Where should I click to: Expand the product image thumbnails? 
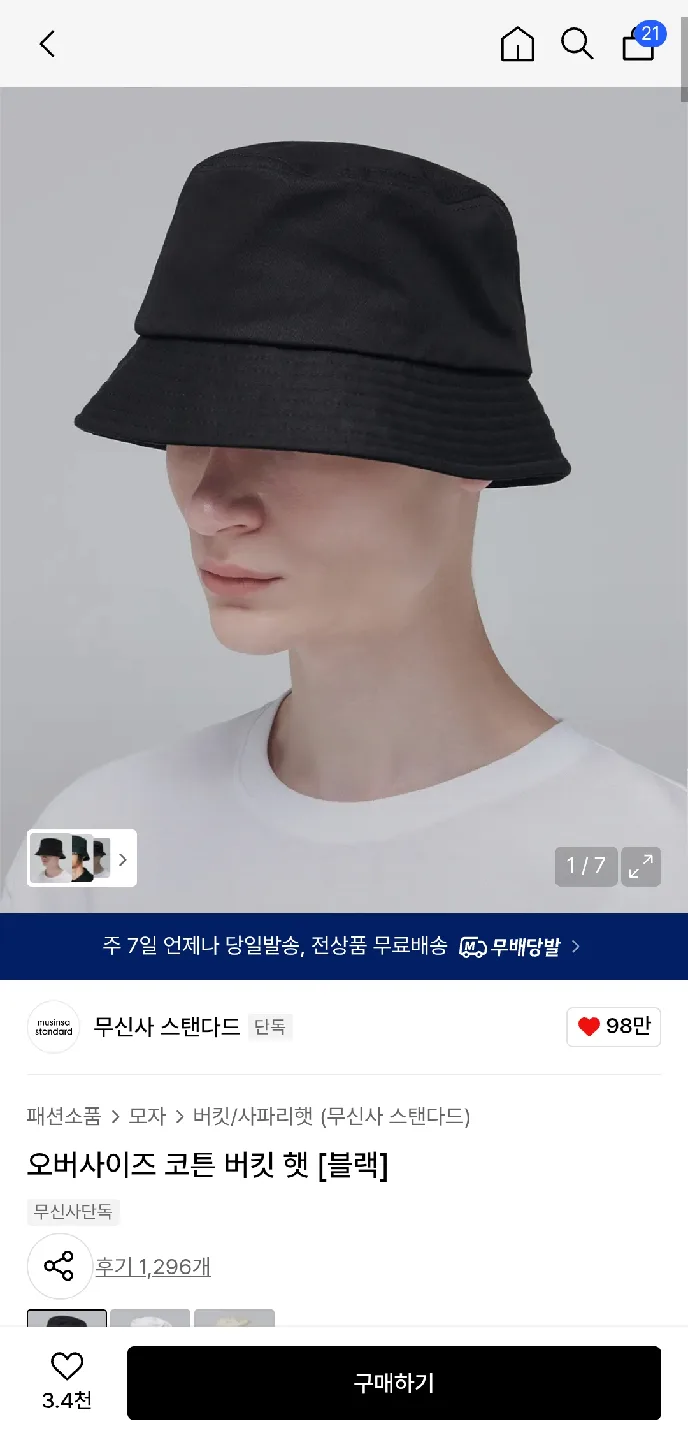pos(82,858)
